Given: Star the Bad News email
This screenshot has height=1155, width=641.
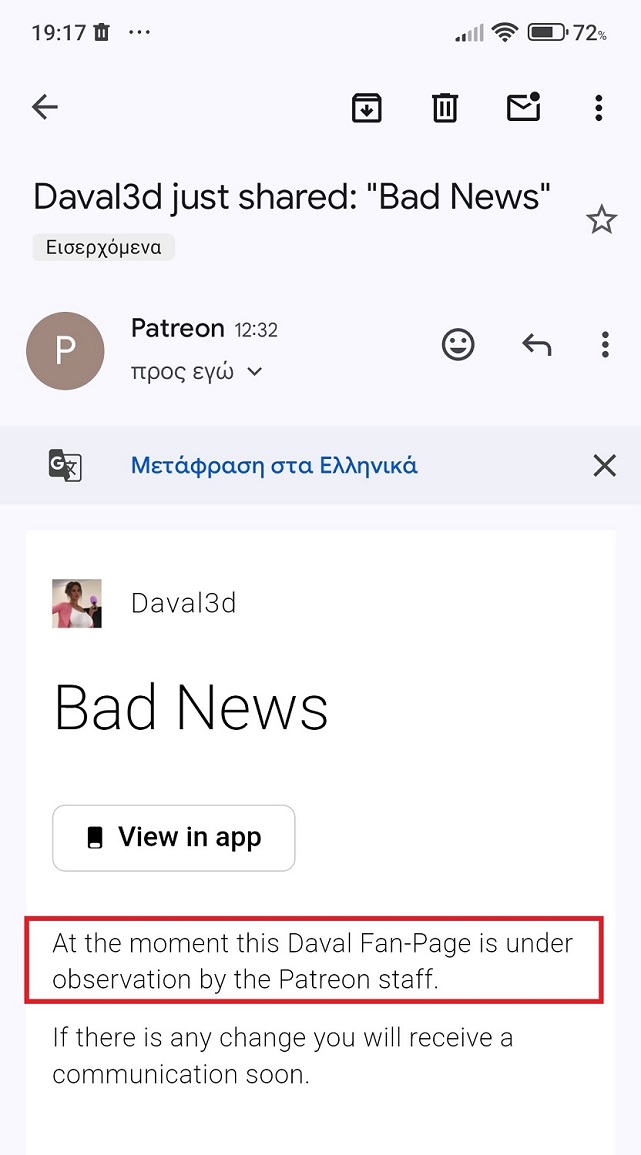Looking at the screenshot, I should pos(601,220).
